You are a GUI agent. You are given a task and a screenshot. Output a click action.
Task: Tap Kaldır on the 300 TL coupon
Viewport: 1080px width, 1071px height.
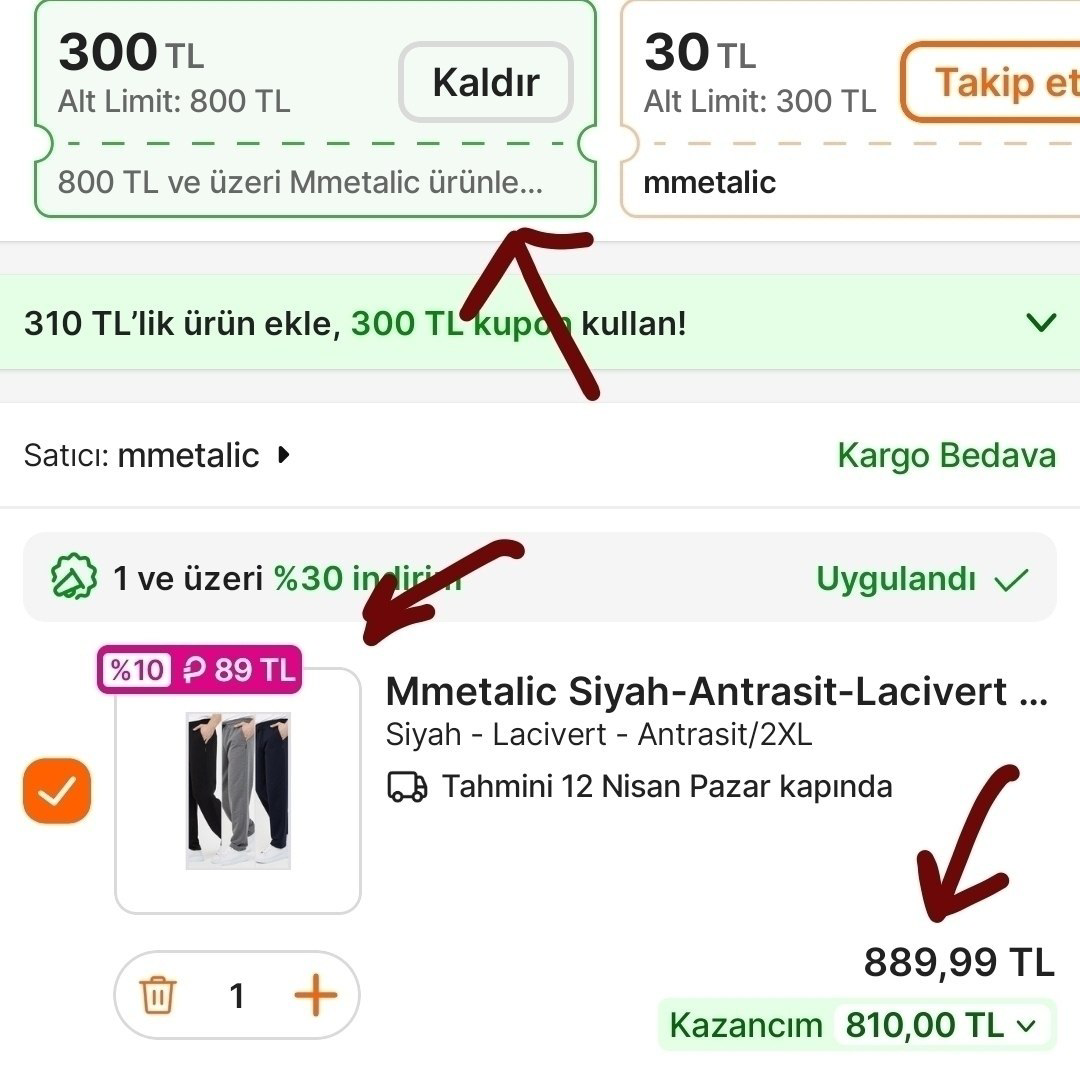click(485, 82)
